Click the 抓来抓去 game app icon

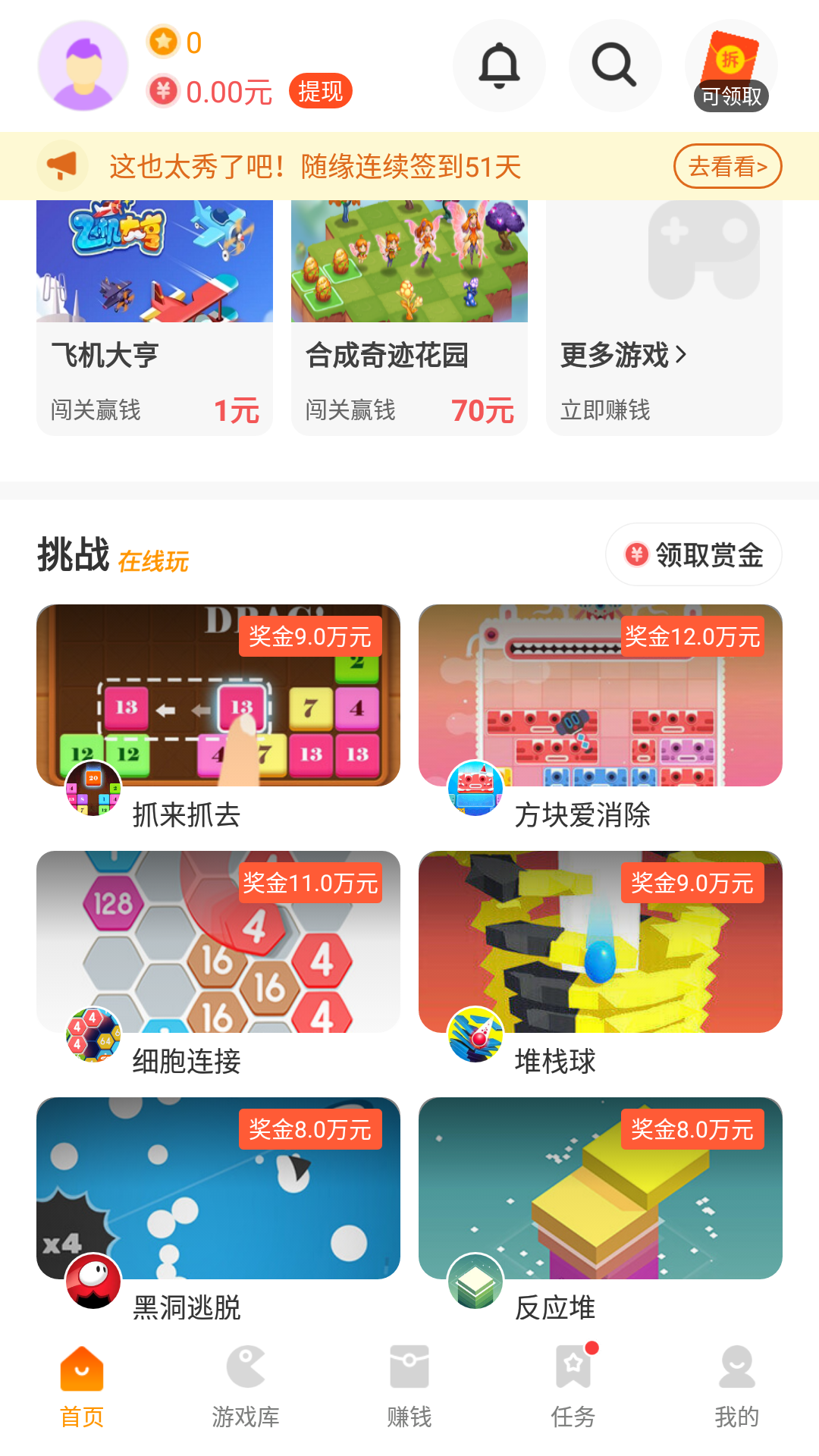[93, 789]
